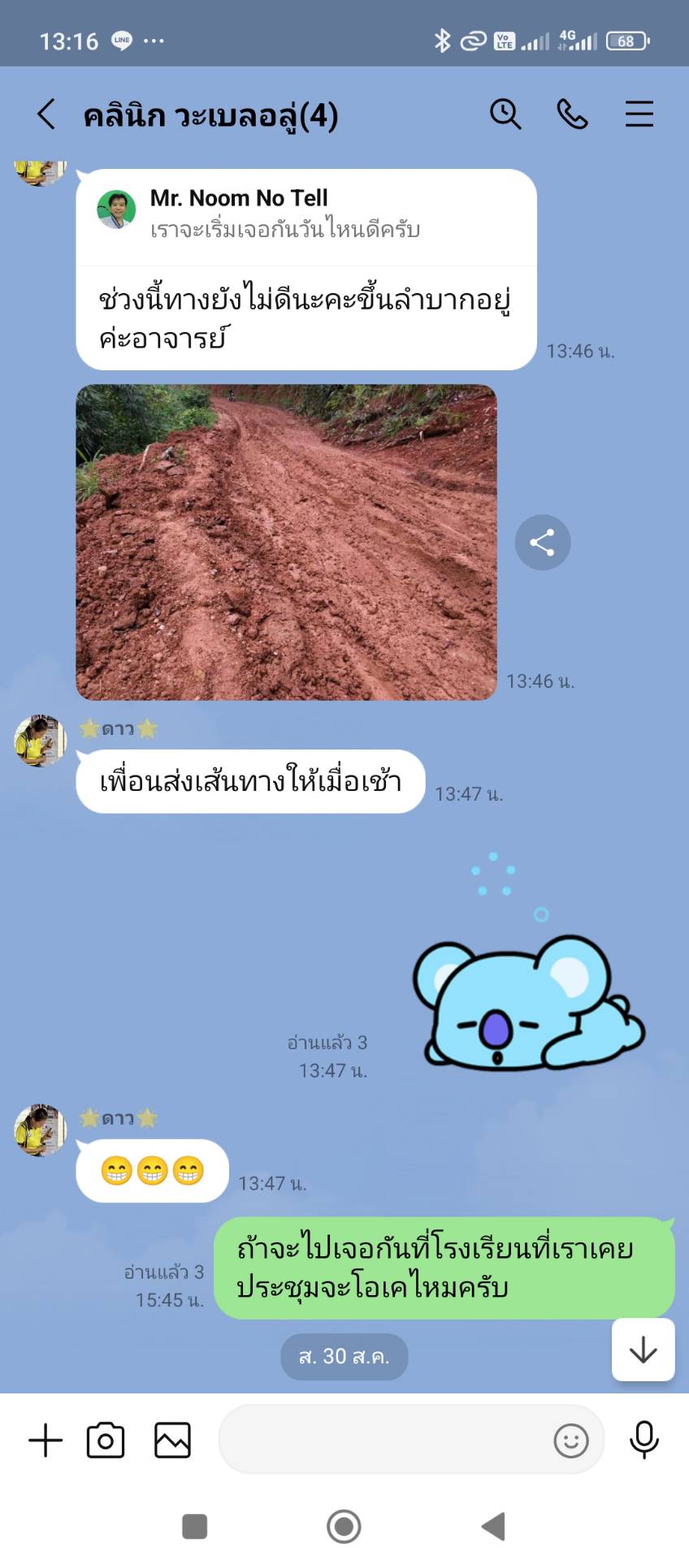
Task: Open the recent apps overview
Action: tap(195, 1527)
